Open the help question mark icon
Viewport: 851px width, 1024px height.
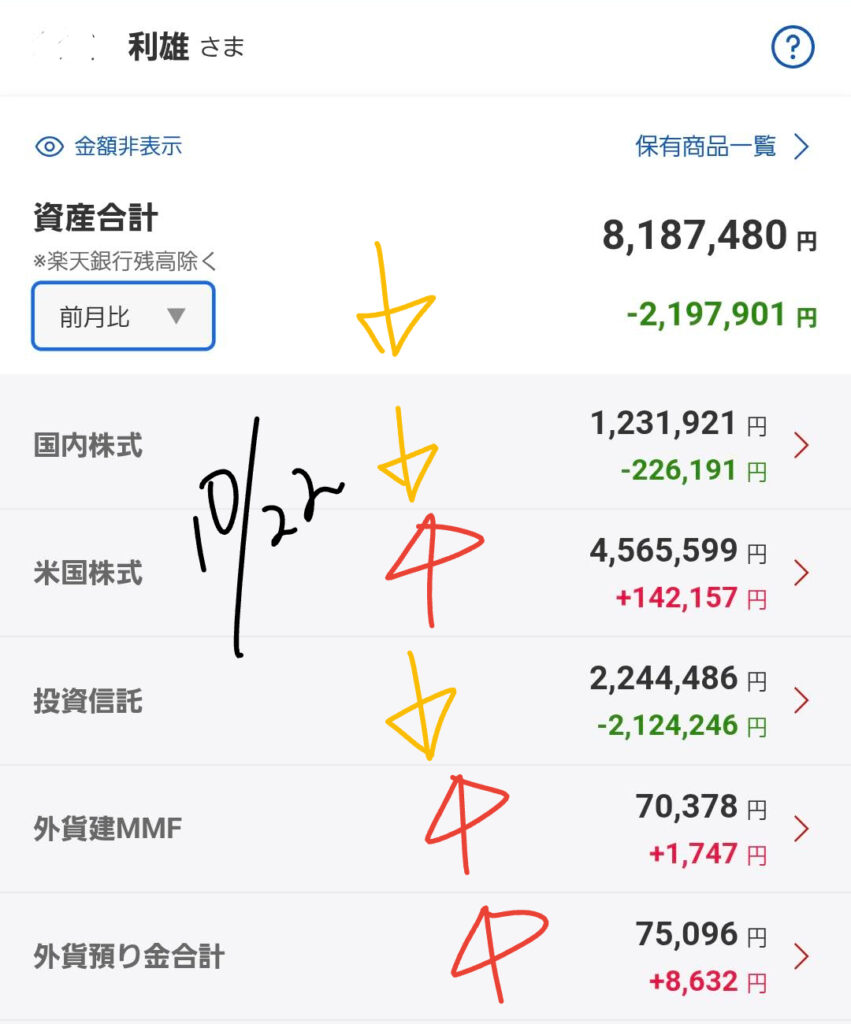[793, 47]
